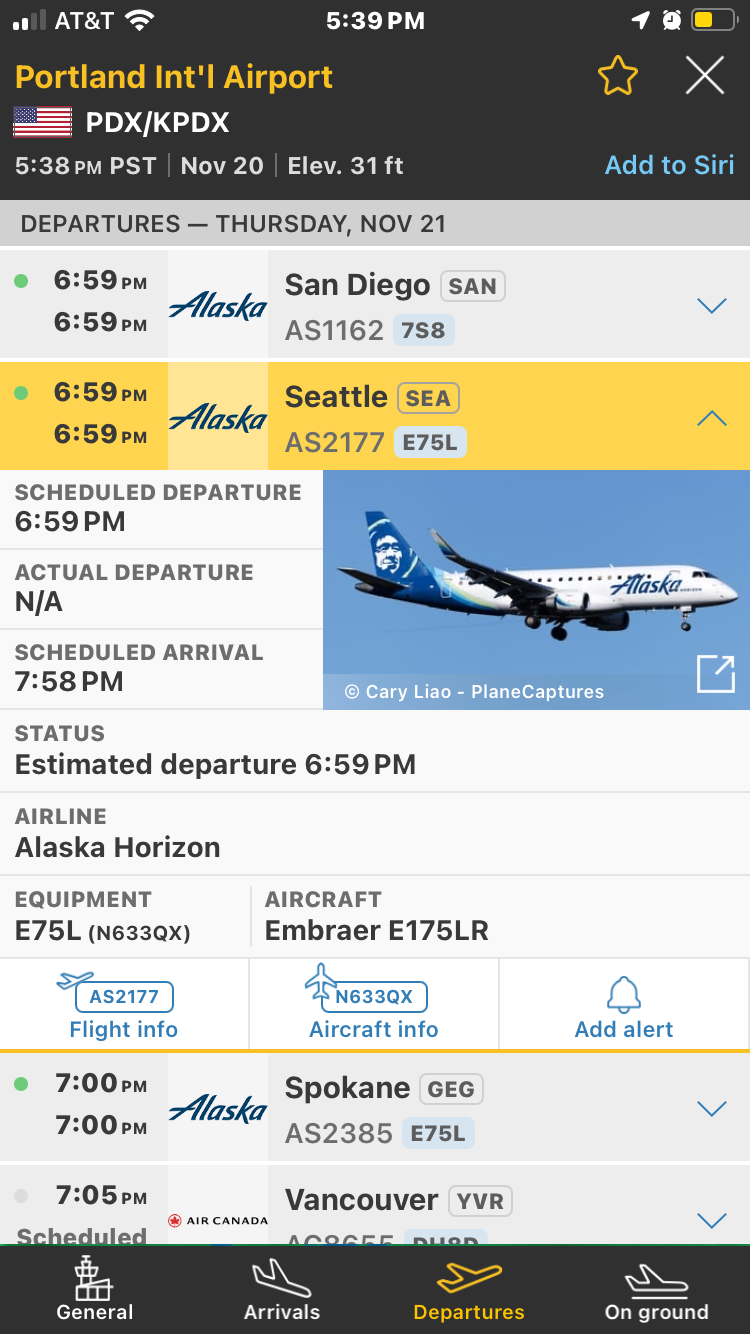Select the Departures tab
This screenshot has height=1334, width=750.
coord(469,1291)
